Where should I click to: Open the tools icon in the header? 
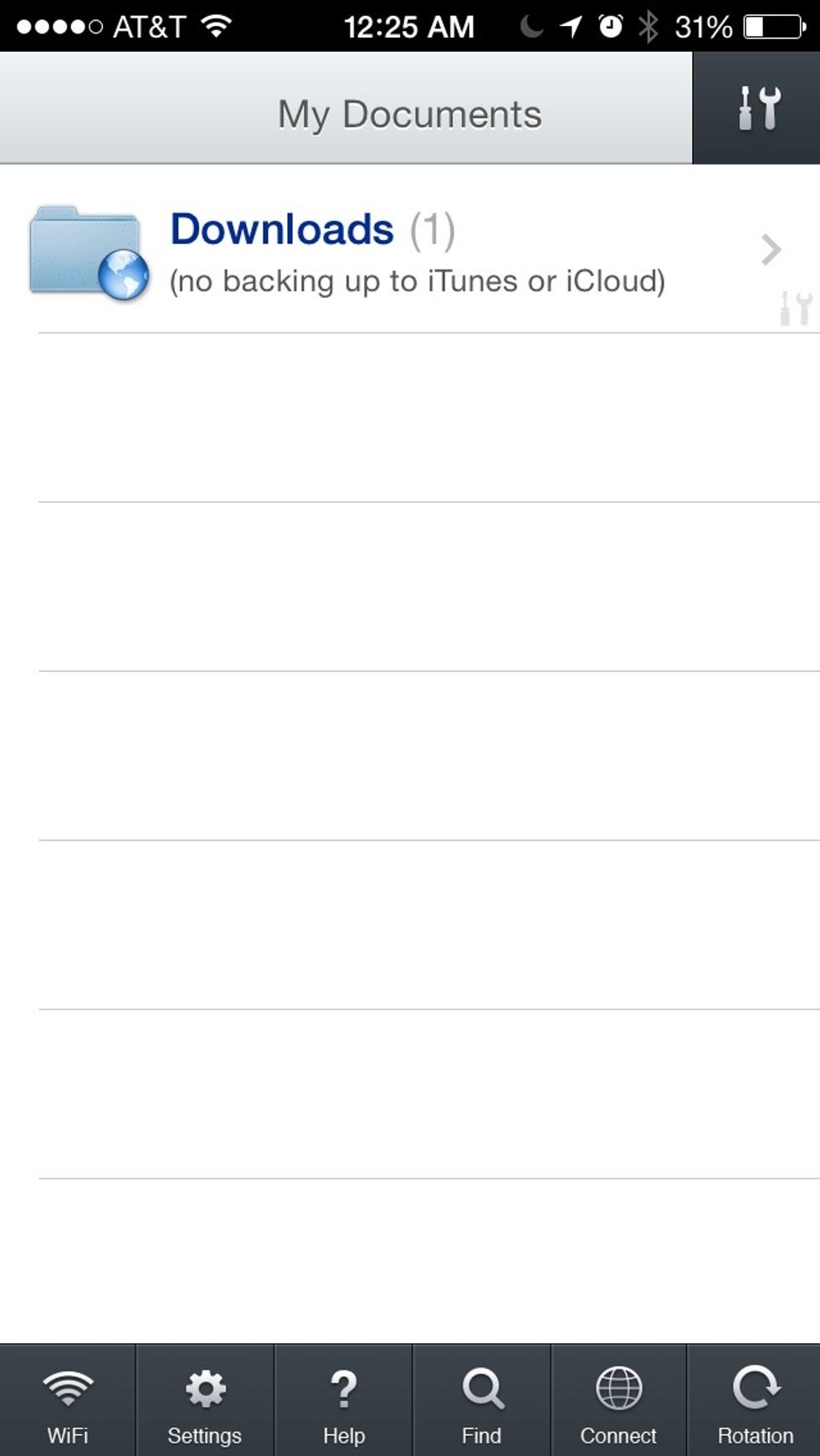[x=757, y=108]
